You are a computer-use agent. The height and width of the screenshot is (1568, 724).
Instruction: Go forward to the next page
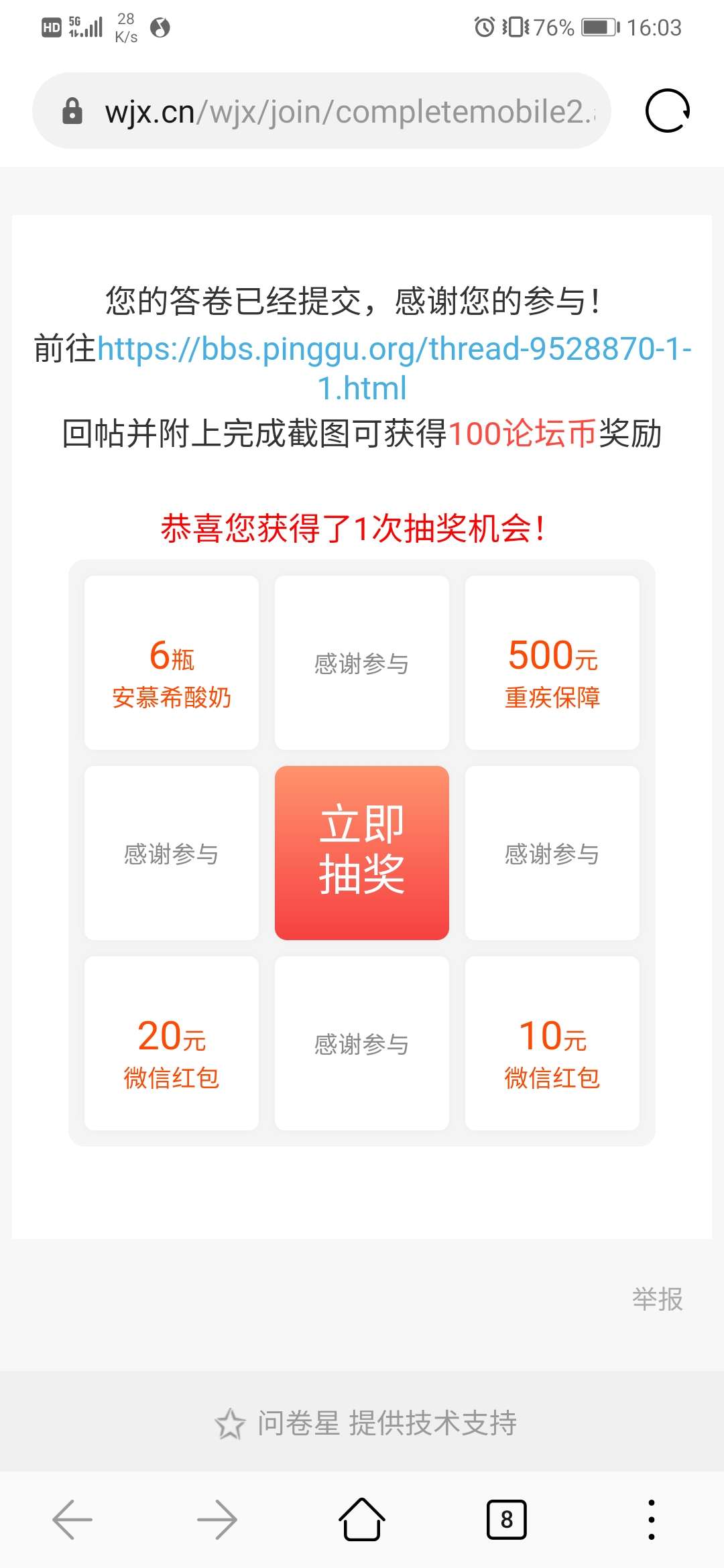[x=217, y=1519]
